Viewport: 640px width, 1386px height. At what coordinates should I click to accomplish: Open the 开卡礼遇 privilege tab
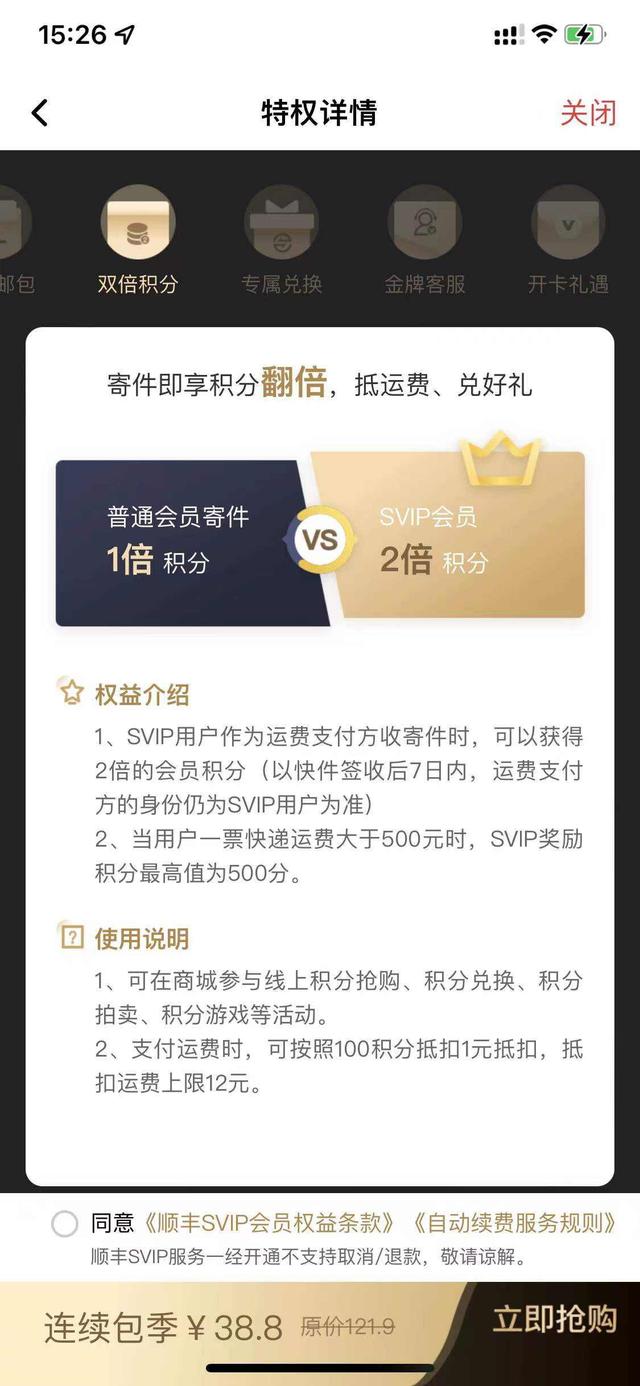point(568,241)
